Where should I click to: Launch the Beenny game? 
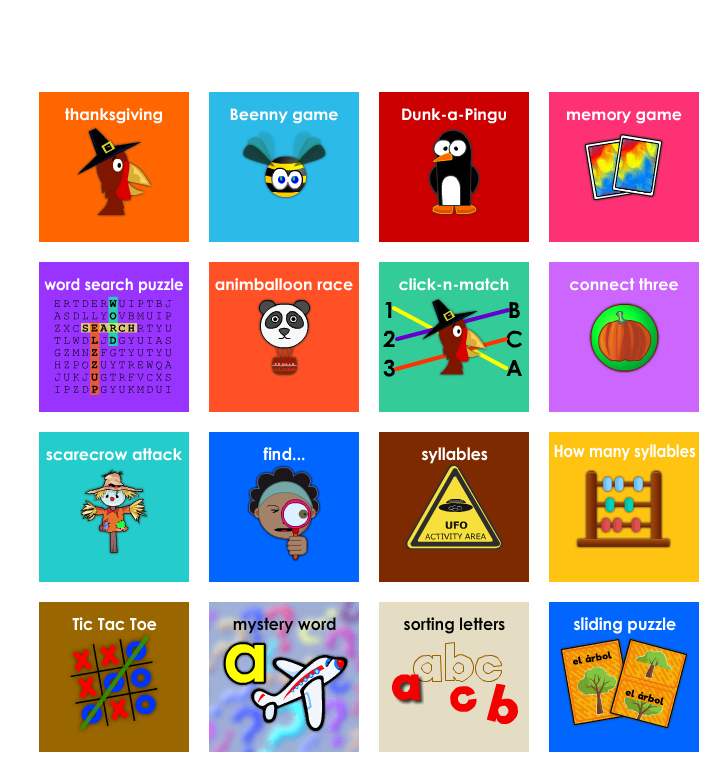[284, 167]
